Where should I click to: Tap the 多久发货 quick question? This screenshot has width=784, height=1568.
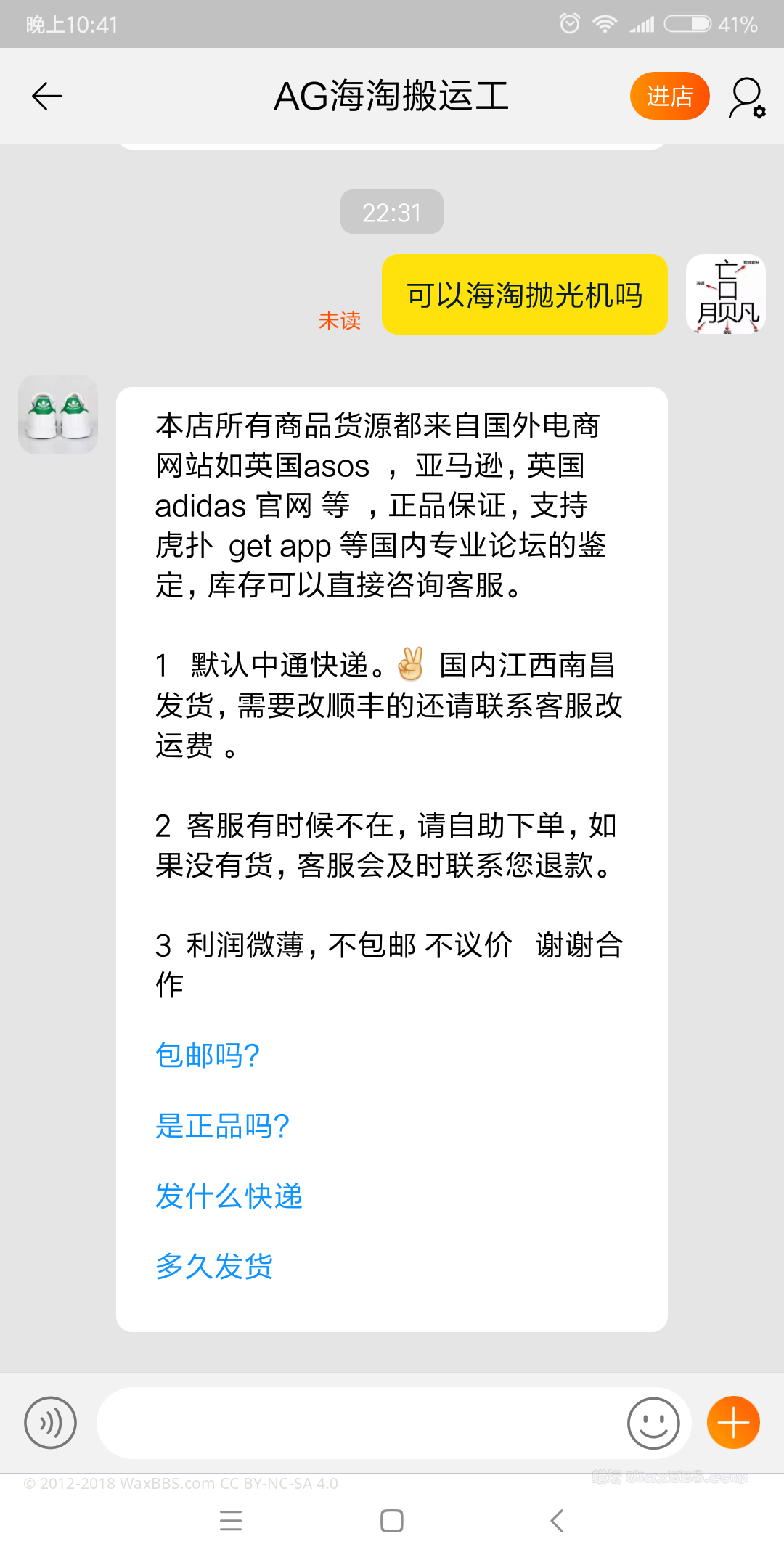(214, 1267)
